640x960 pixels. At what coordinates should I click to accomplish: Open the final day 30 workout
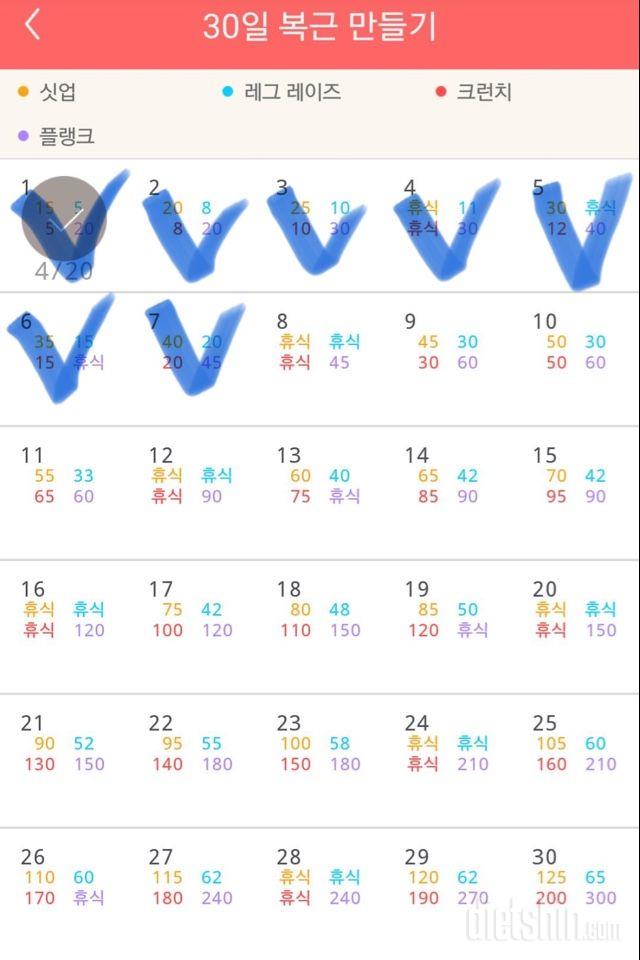576,890
